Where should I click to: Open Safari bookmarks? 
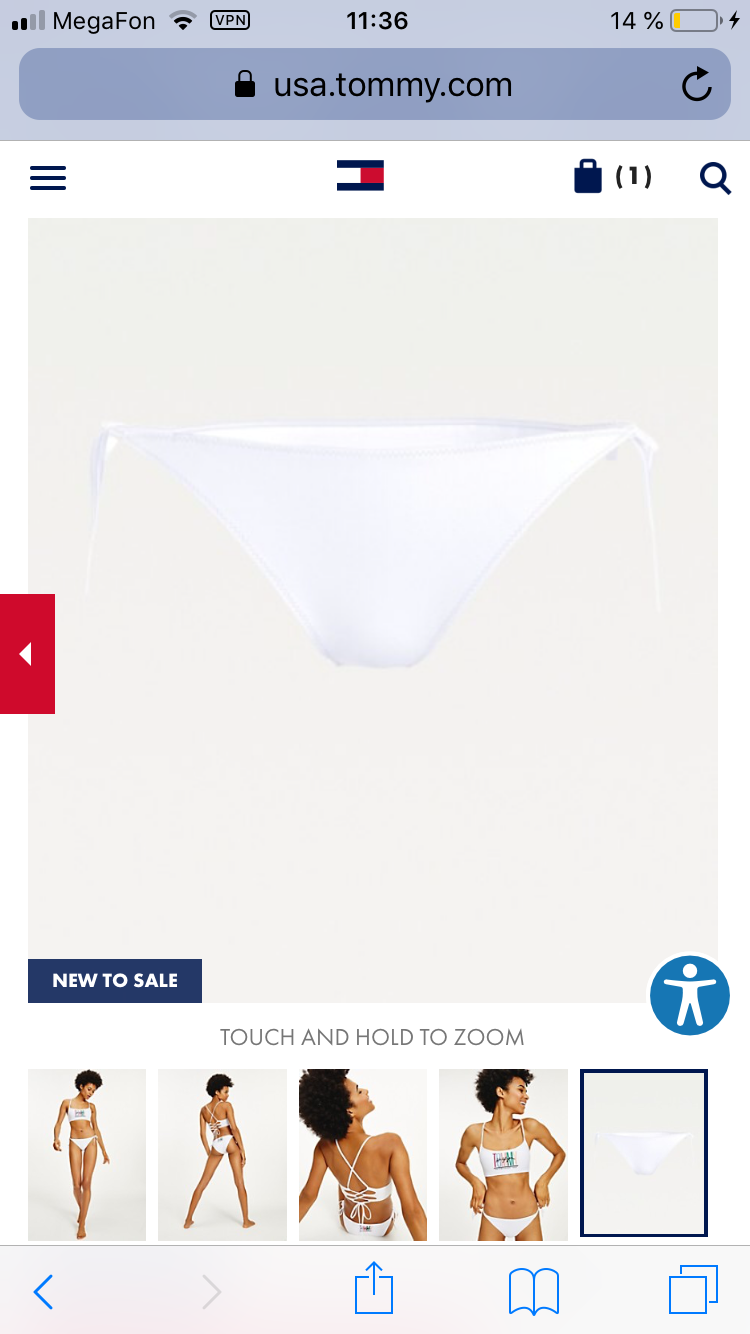[x=534, y=1291]
